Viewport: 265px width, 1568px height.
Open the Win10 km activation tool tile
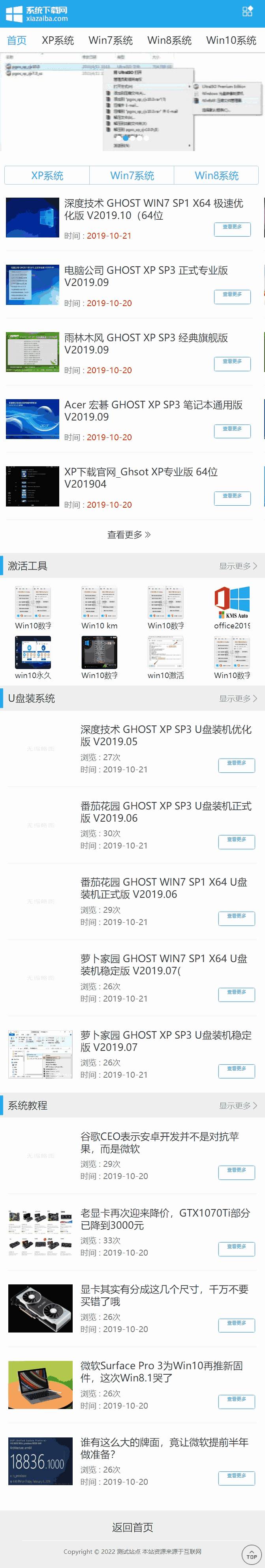click(x=99, y=607)
